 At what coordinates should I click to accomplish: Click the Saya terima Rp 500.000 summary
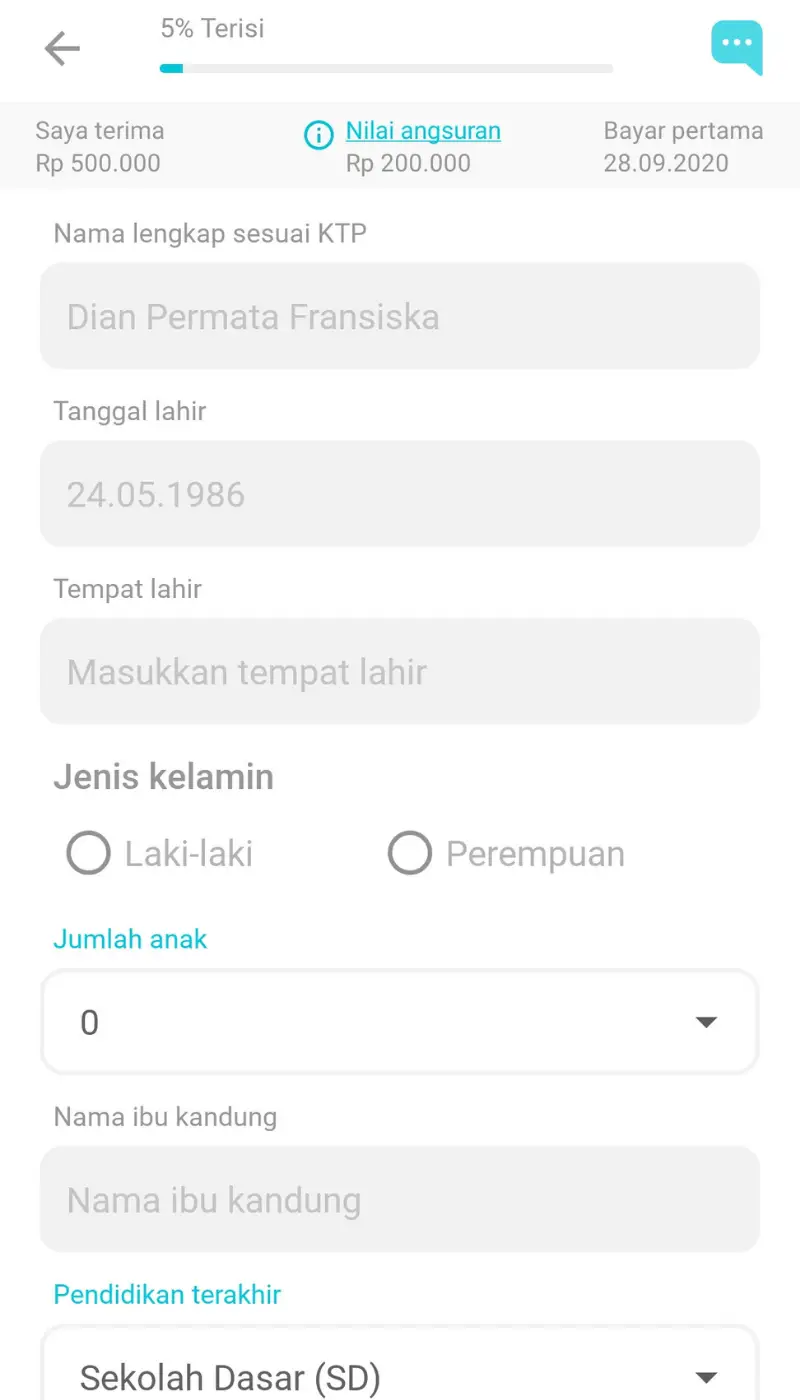99,146
